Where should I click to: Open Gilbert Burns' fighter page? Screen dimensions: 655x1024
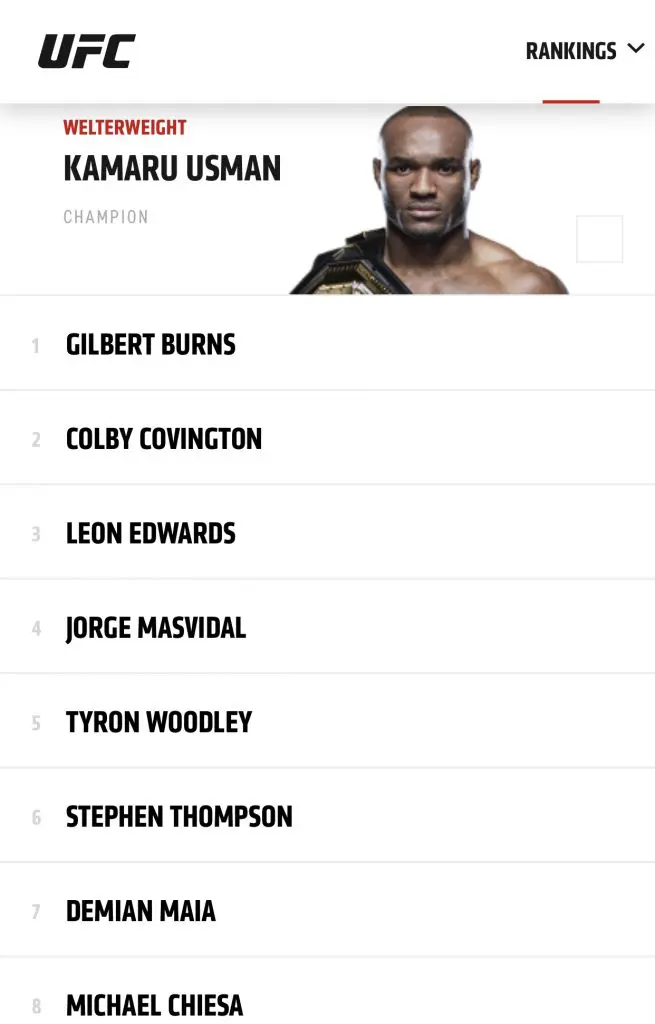(x=151, y=345)
